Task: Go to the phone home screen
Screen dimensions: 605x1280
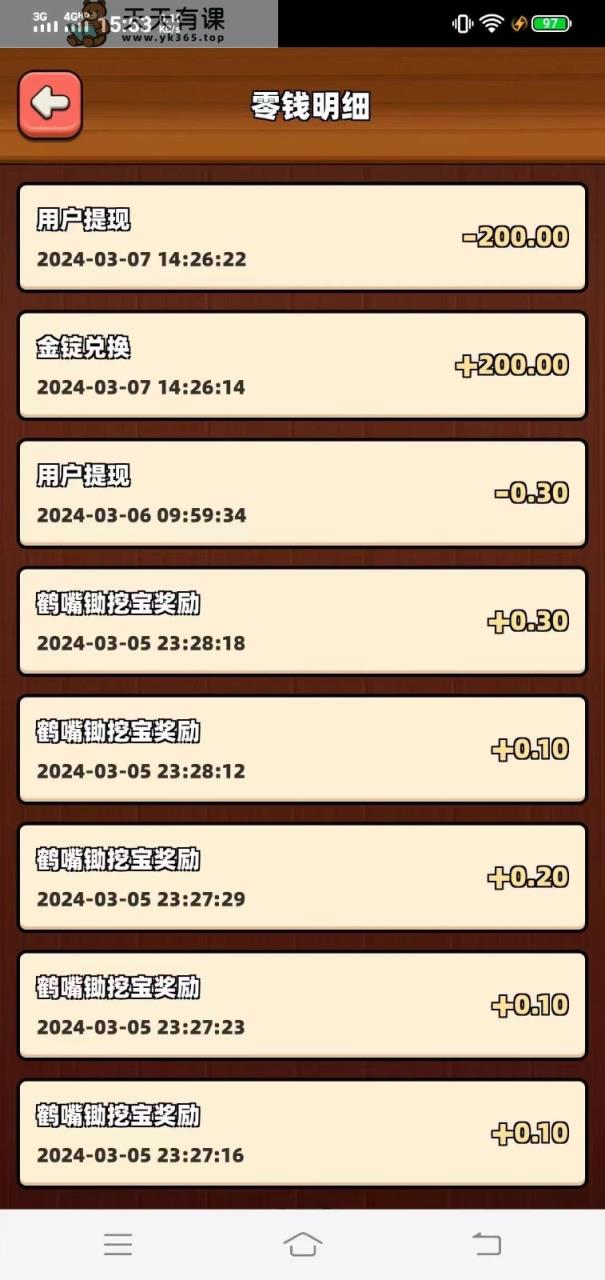Action: (302, 1244)
